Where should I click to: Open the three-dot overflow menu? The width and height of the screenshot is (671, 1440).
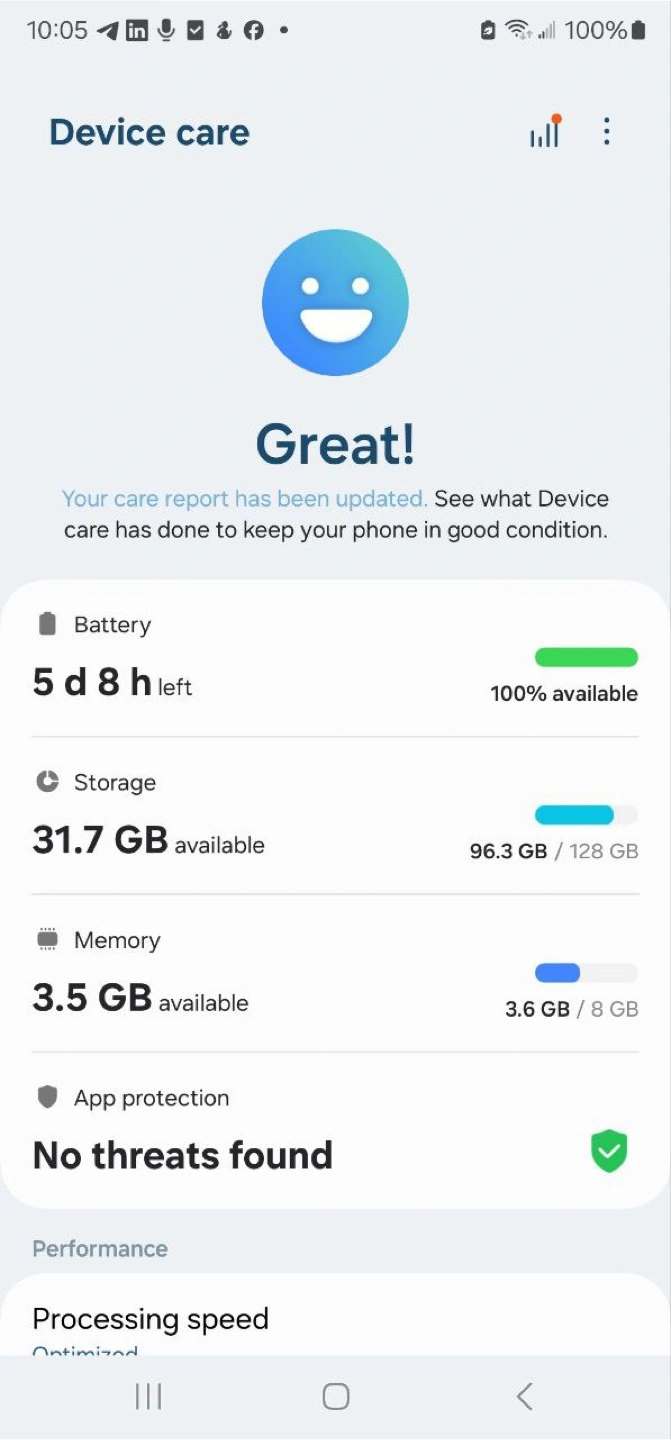click(606, 132)
